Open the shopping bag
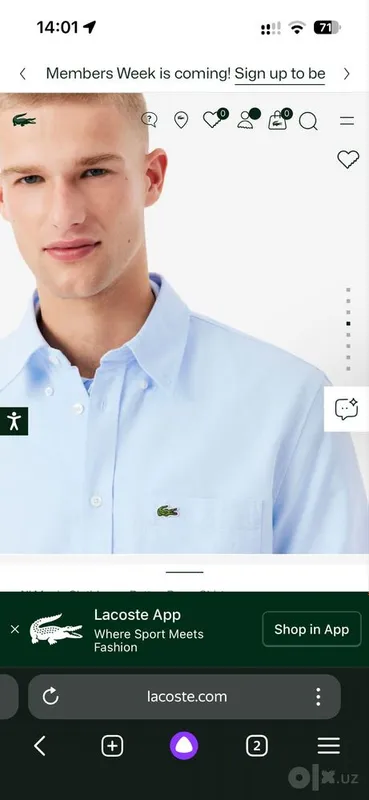Screen dimensions: 369x800 coord(279,119)
